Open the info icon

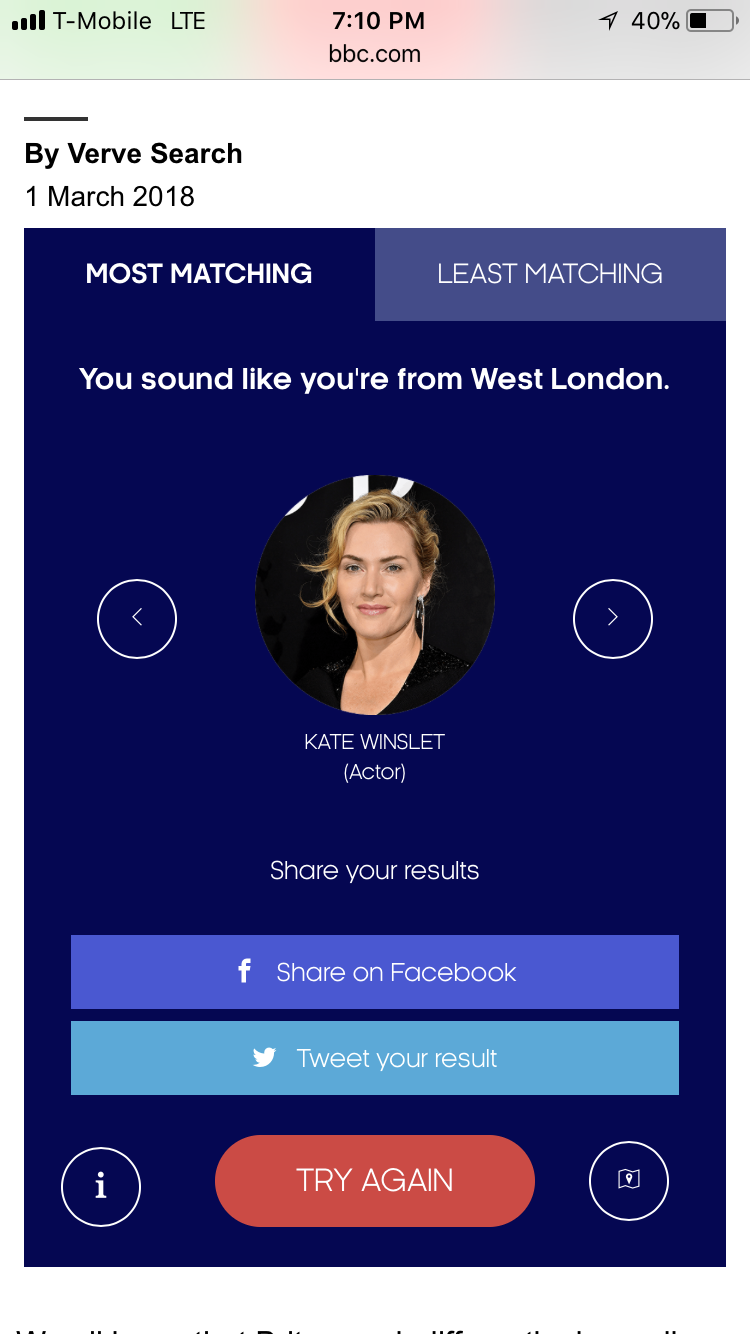[x=101, y=1186]
